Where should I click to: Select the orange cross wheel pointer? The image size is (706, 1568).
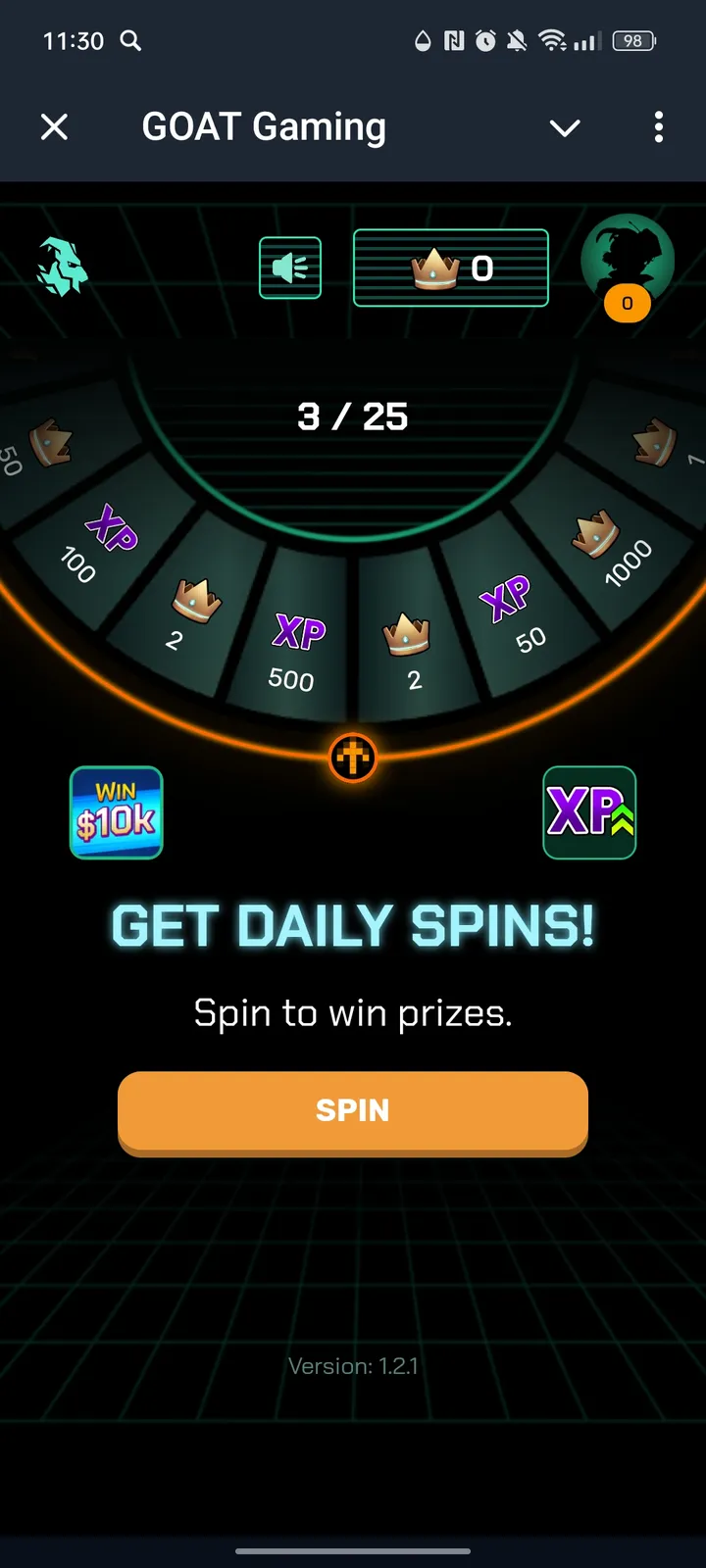[x=354, y=759]
